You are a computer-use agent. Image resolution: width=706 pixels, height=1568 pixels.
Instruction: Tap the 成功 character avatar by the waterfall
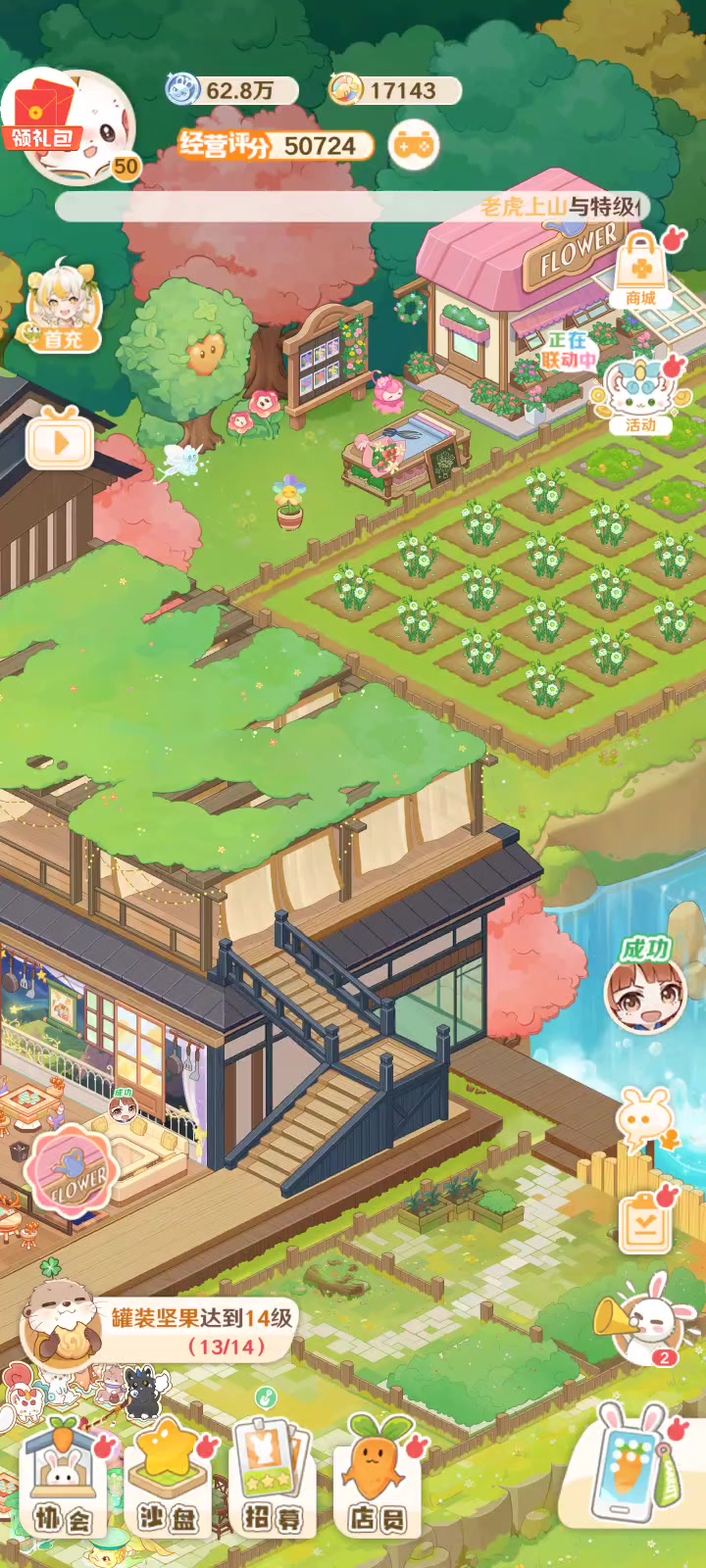point(644,989)
